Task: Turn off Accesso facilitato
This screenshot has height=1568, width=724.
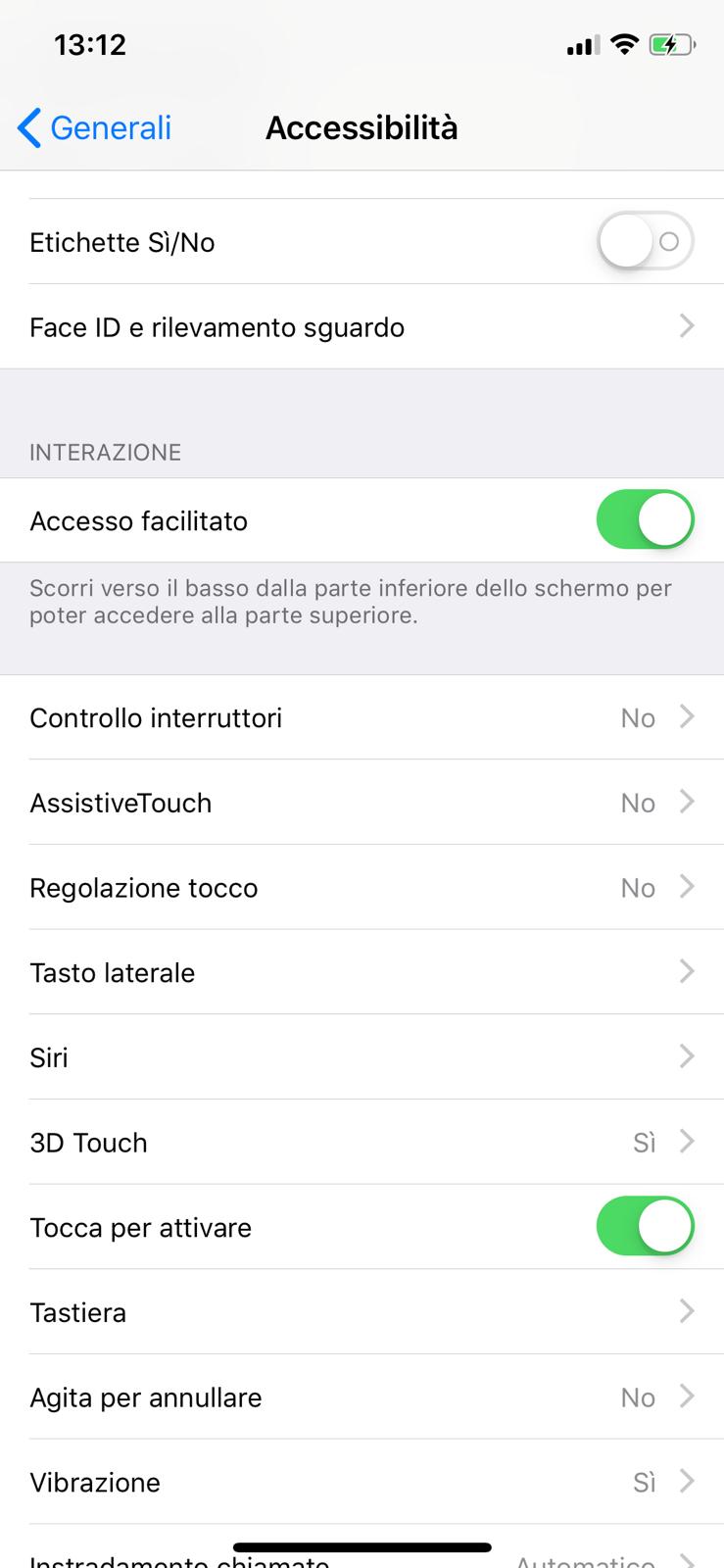Action: click(x=645, y=520)
